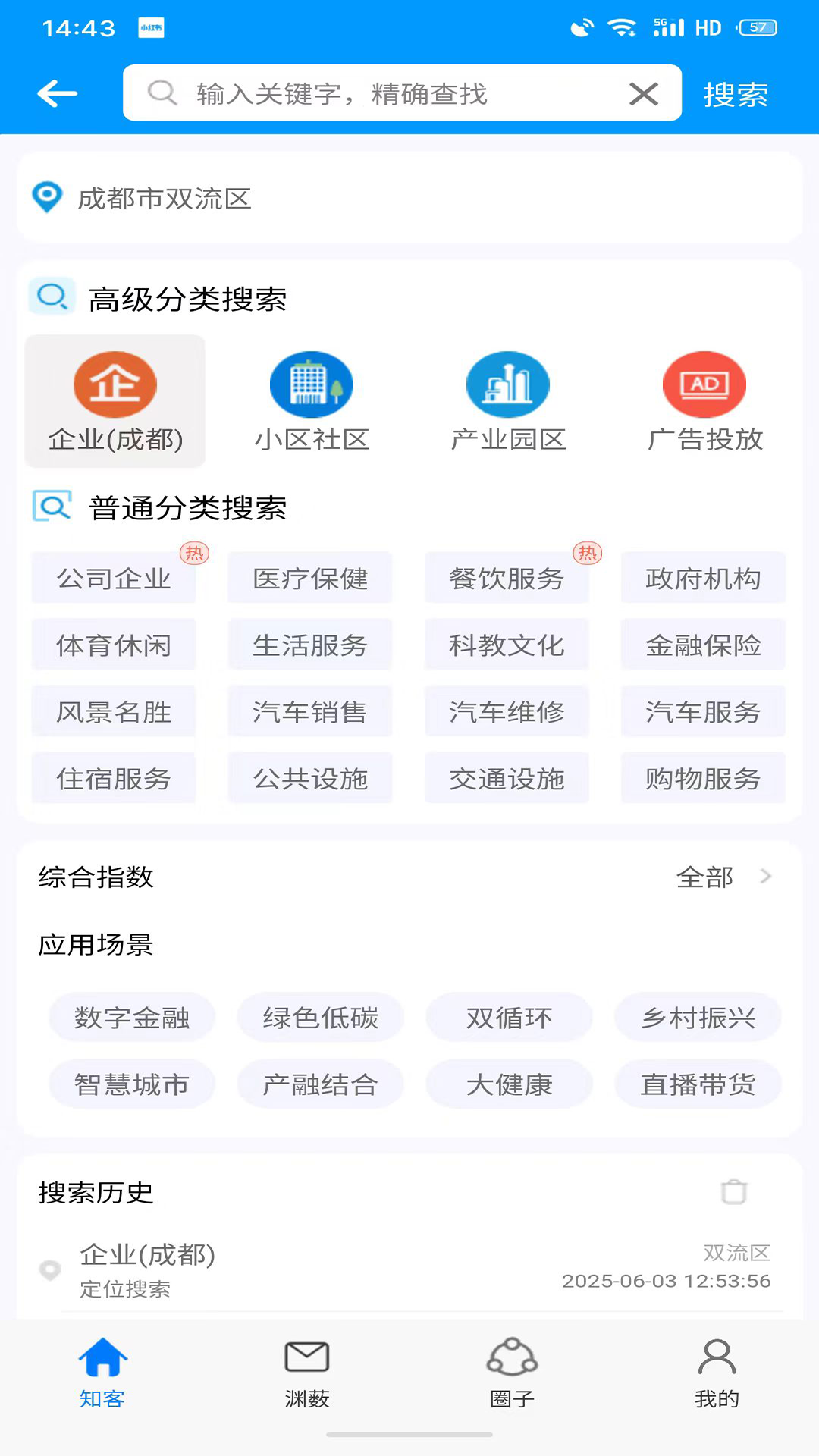Select the 公司企业 chip
The image size is (819, 1456).
point(114,579)
